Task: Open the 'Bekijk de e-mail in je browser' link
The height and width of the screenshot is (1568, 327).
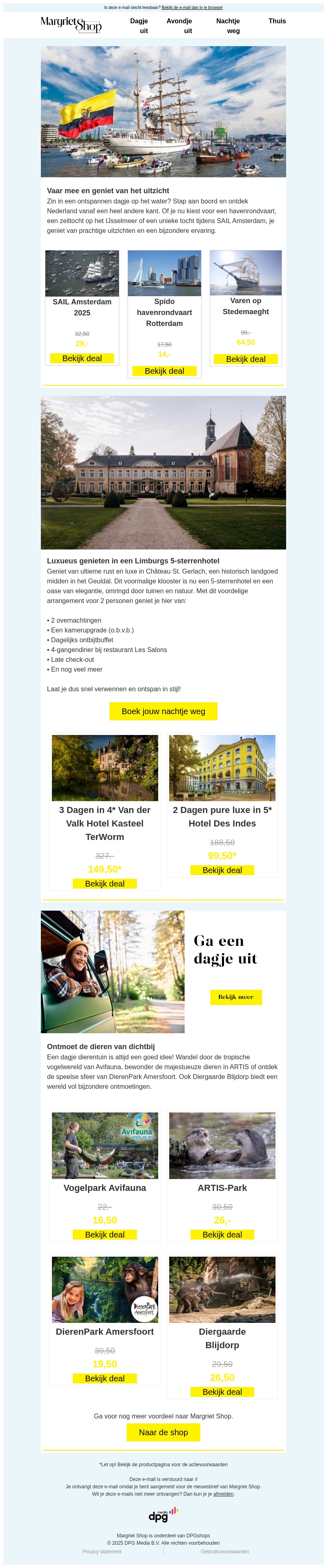Action: coord(192,8)
